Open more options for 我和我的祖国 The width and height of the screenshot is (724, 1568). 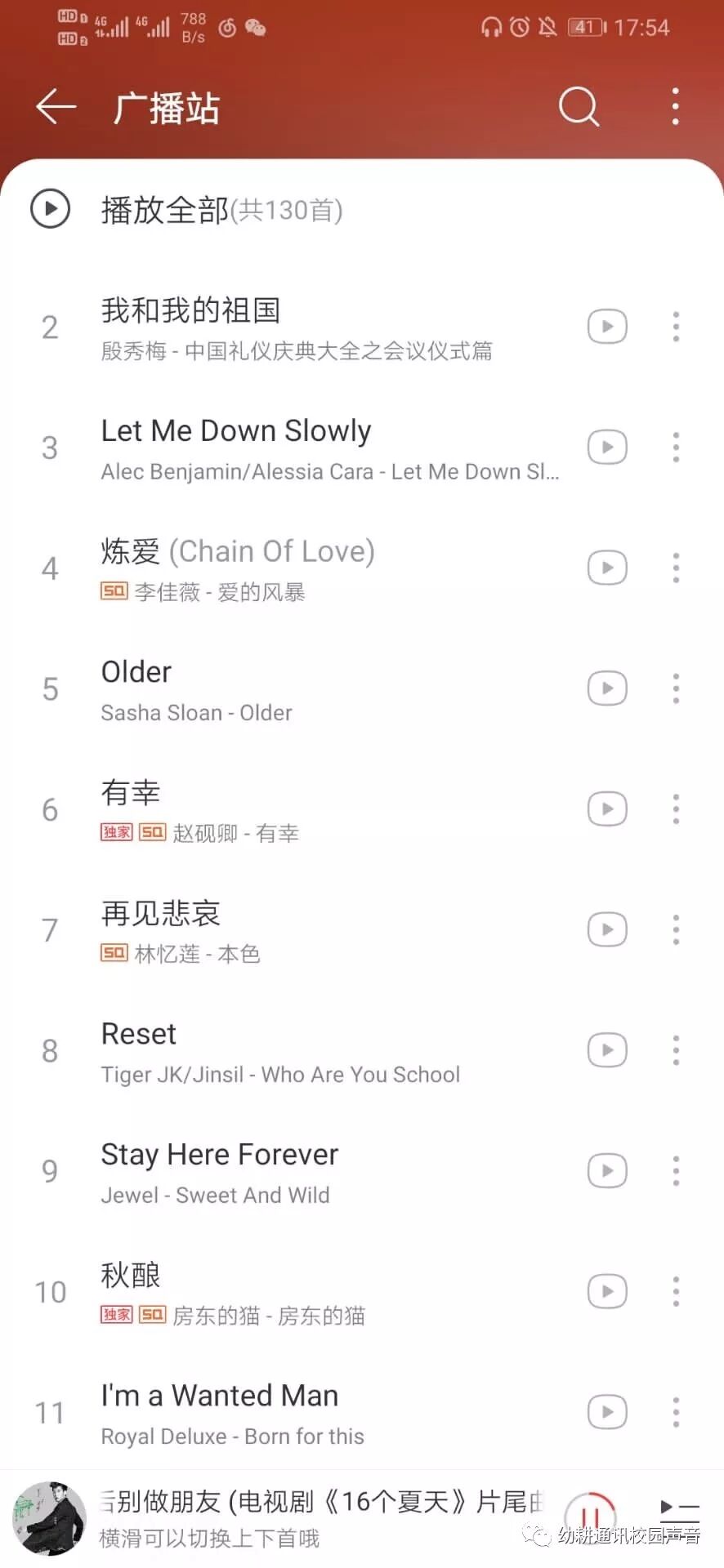pos(675,327)
